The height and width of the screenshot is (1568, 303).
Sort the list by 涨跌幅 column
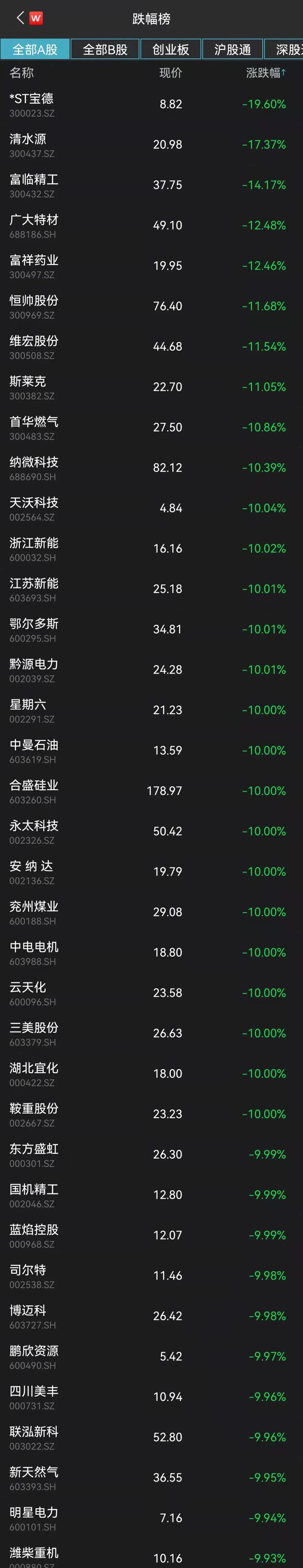(265, 73)
